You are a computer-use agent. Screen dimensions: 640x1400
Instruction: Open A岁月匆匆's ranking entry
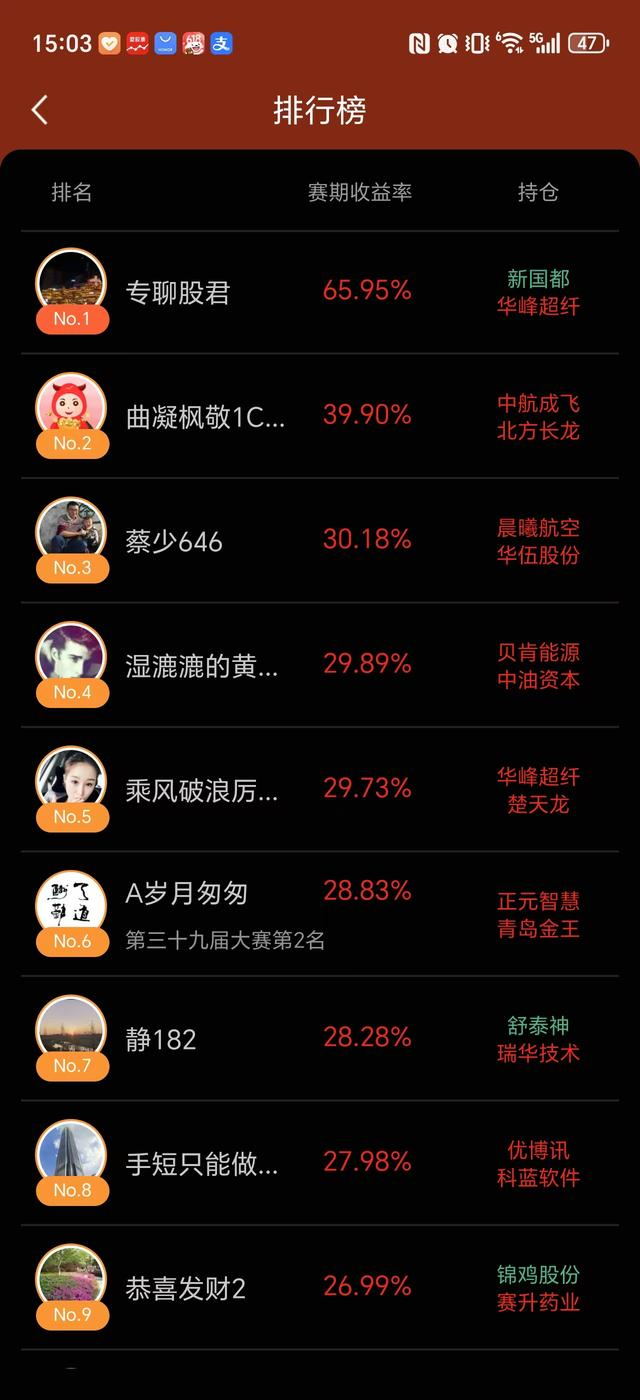click(x=187, y=894)
